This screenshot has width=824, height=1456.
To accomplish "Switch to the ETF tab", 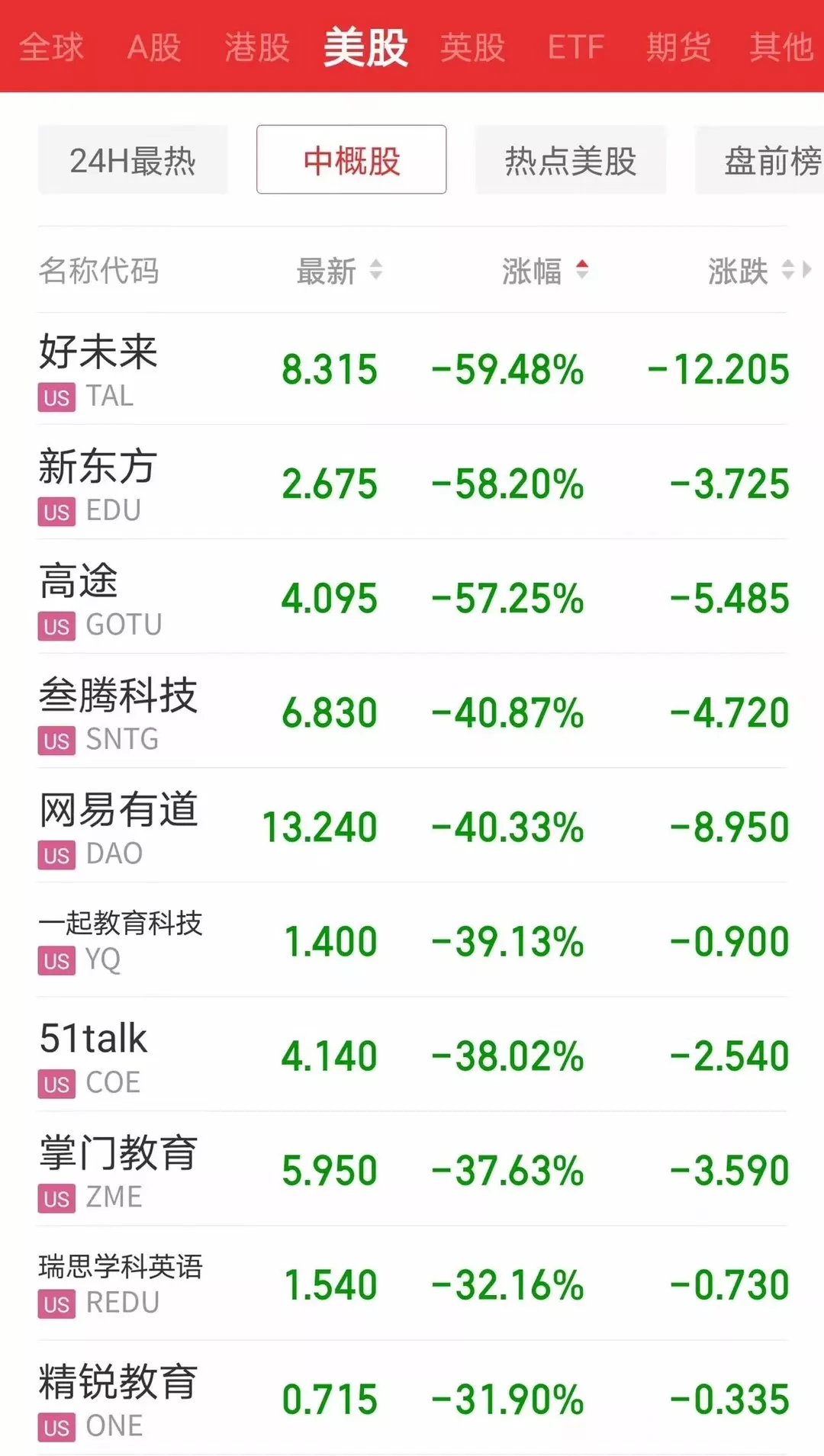I will [x=576, y=47].
